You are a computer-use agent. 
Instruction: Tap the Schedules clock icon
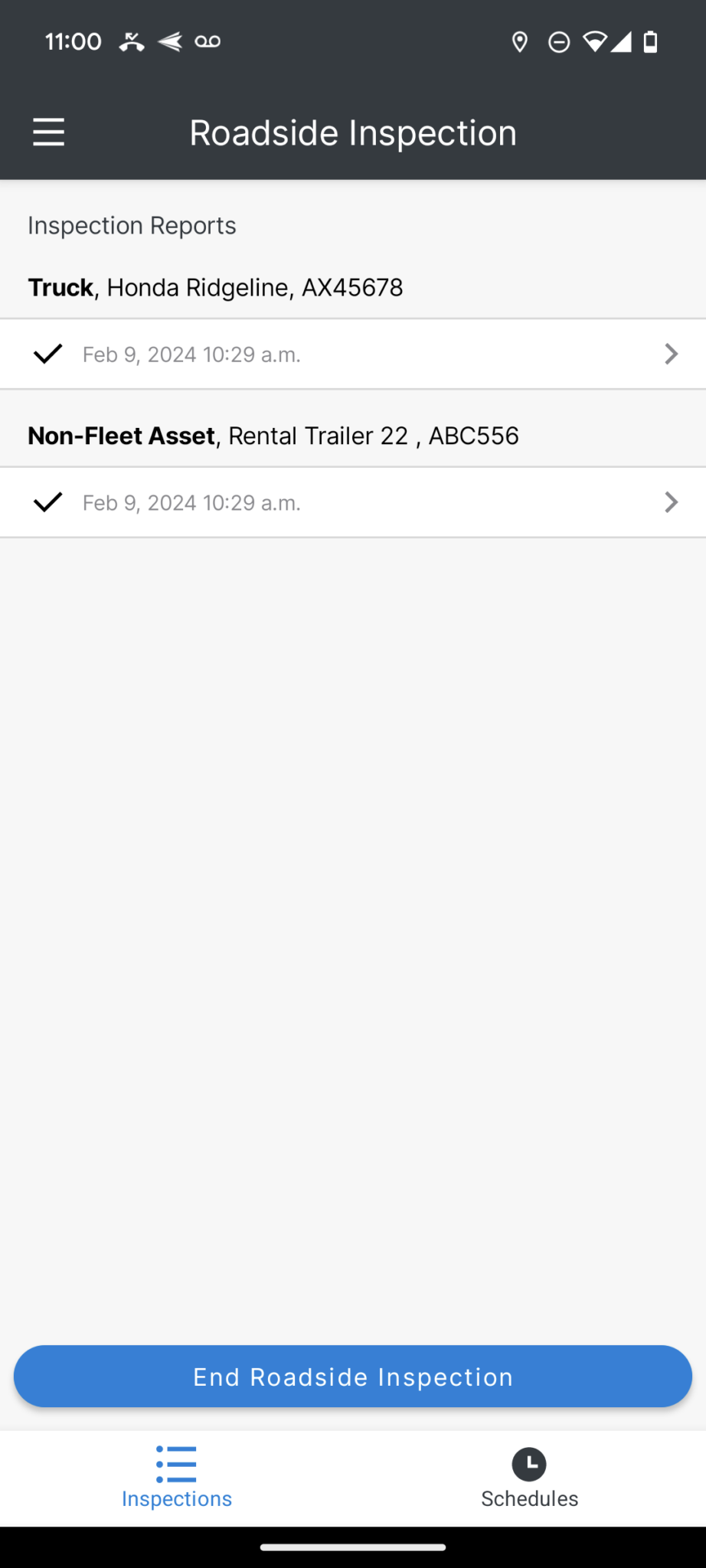[529, 1464]
